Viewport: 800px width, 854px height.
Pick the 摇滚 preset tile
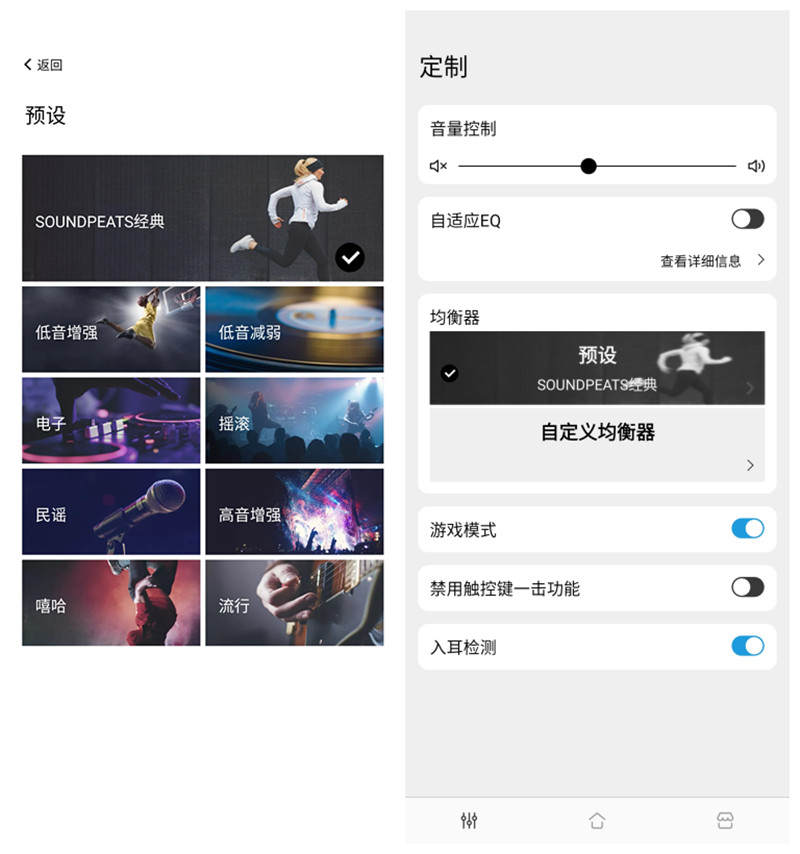click(294, 420)
